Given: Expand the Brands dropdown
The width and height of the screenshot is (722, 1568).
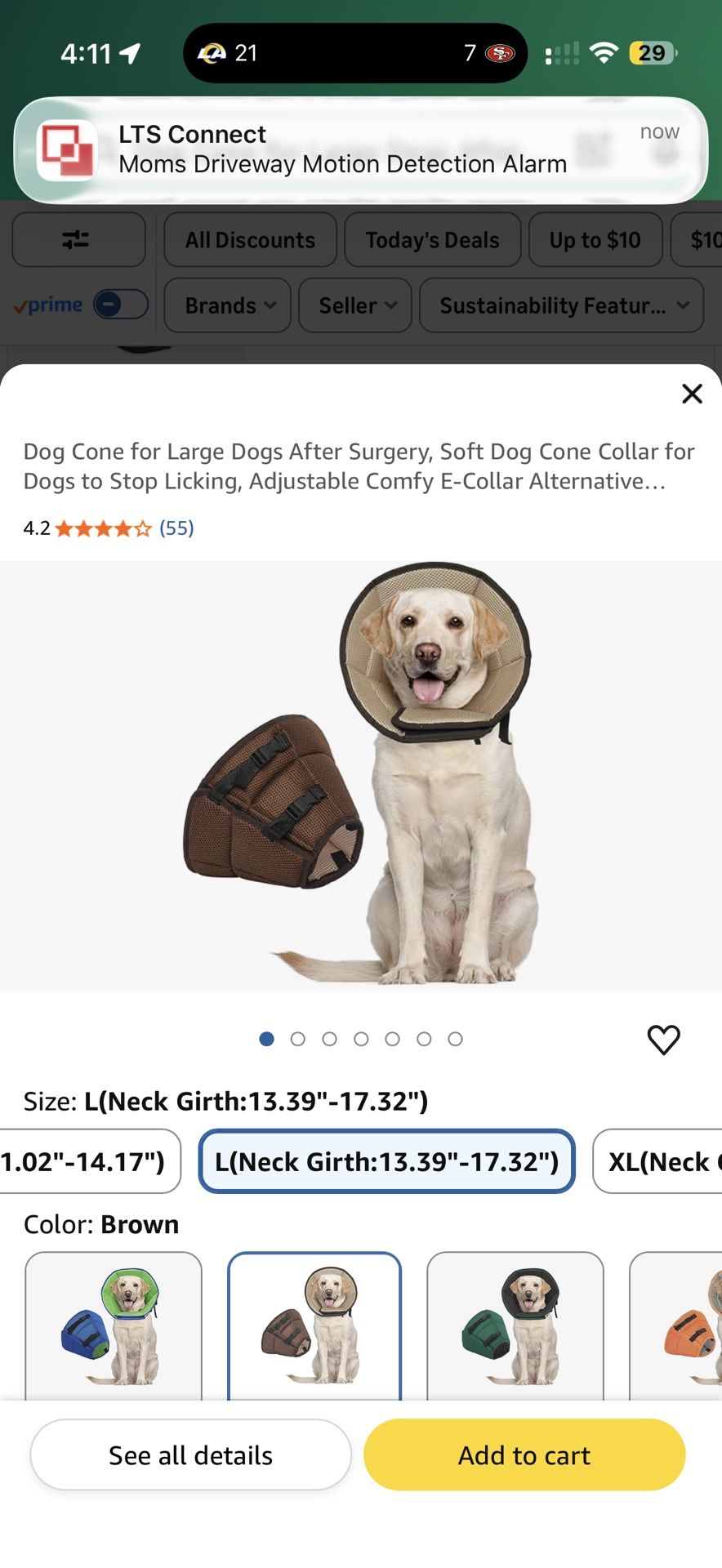Looking at the screenshot, I should [x=226, y=305].
